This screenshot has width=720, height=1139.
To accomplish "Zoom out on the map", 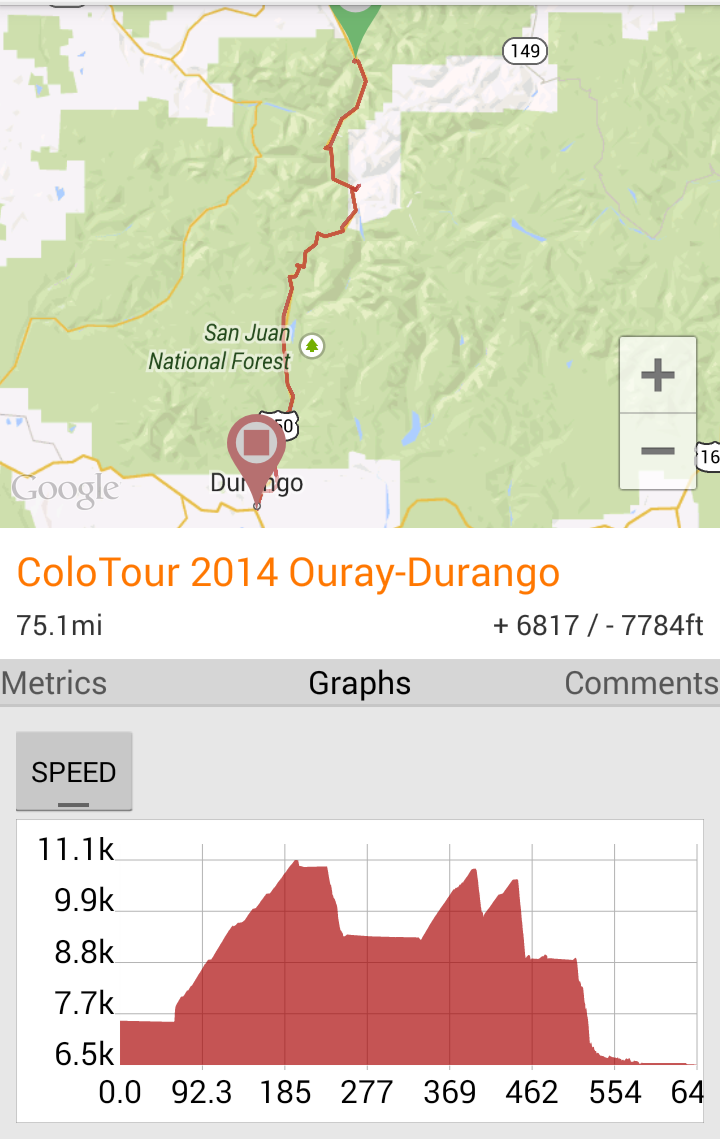I will click(657, 451).
